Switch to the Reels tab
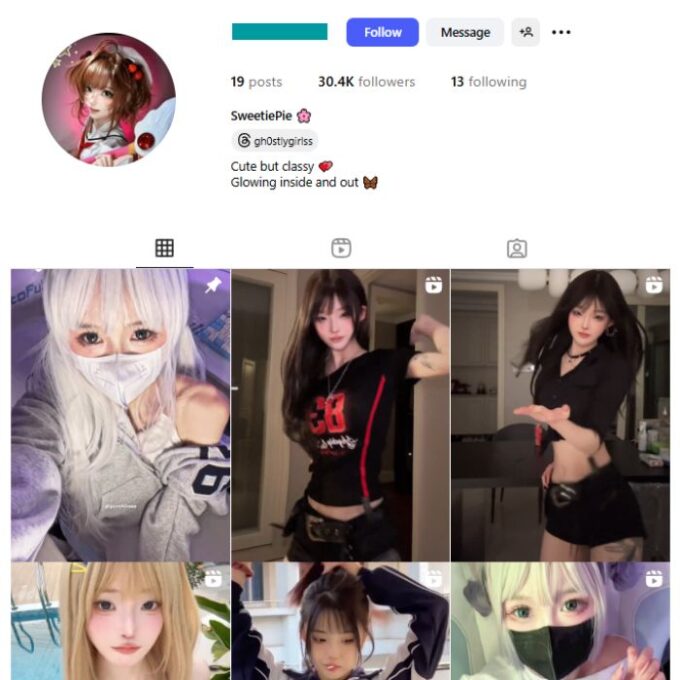Image resolution: width=680 pixels, height=680 pixels. coord(341,248)
